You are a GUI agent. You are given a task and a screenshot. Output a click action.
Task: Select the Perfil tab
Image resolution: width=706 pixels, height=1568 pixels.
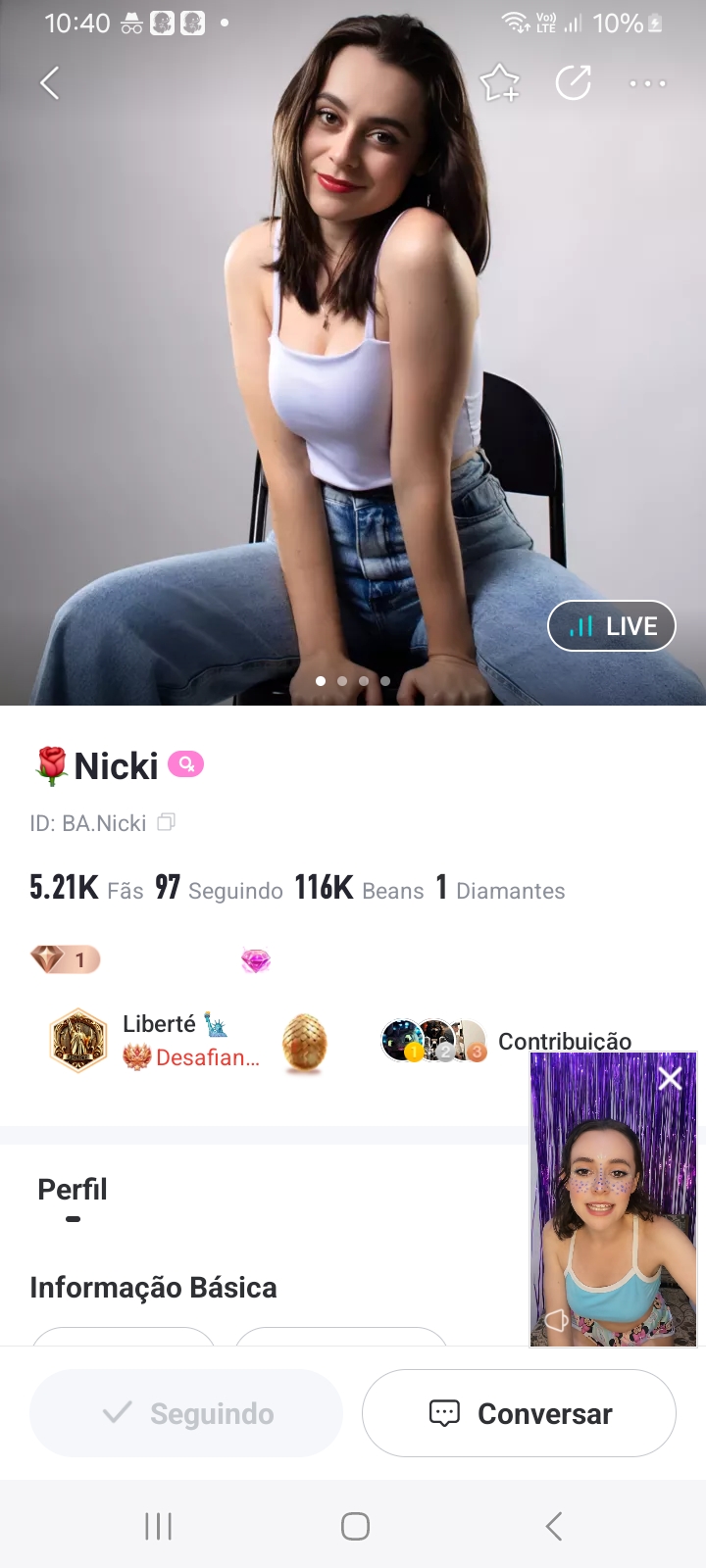(73, 1190)
